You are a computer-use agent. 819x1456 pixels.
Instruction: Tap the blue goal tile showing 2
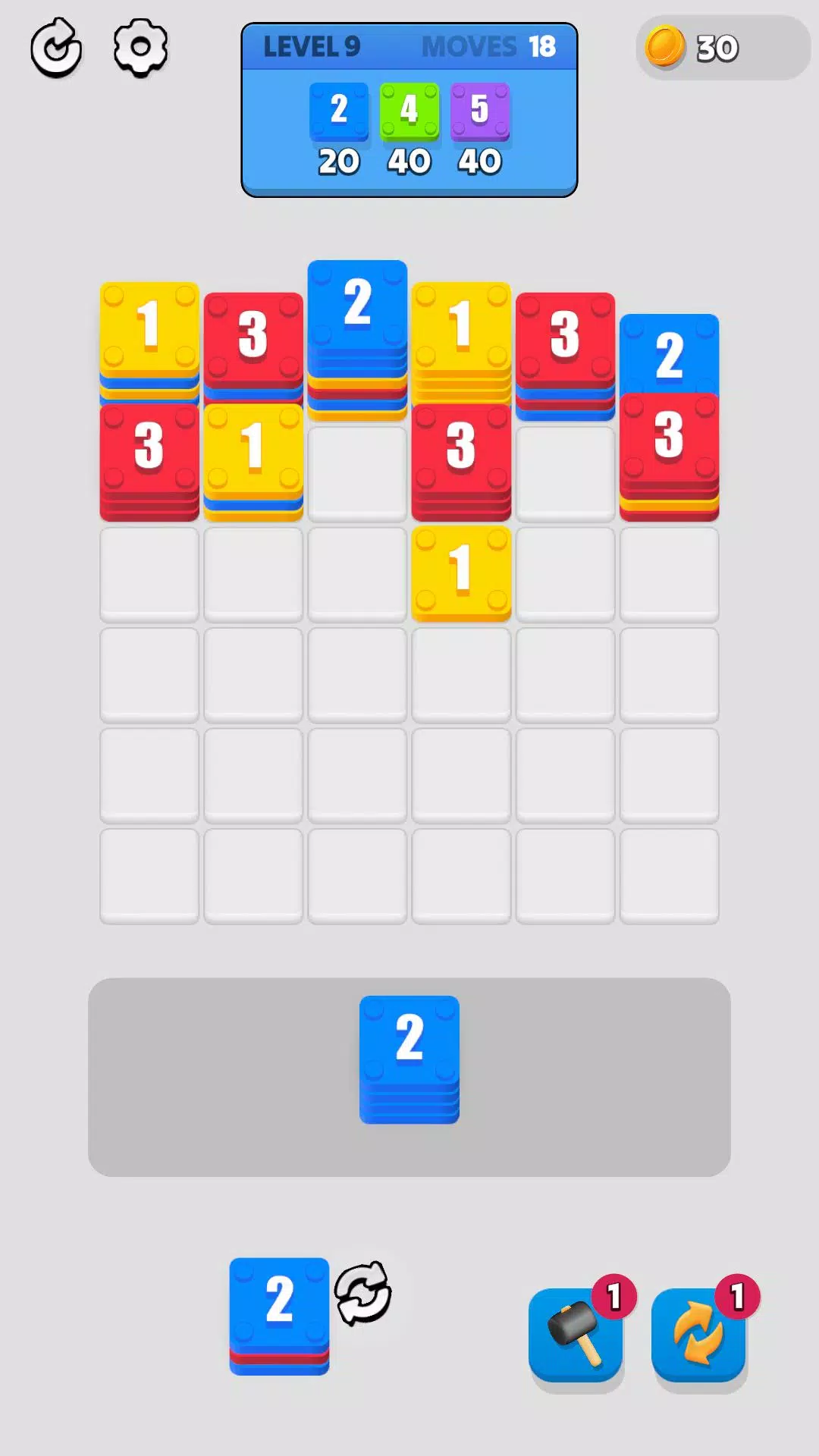(x=339, y=111)
